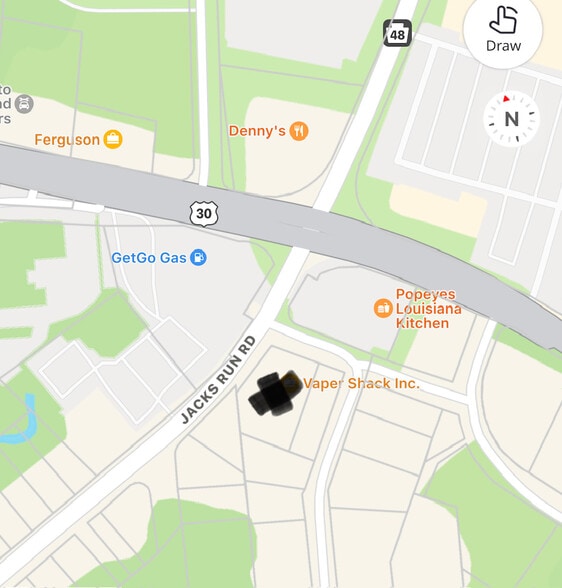Tap the Draw button

click(503, 29)
